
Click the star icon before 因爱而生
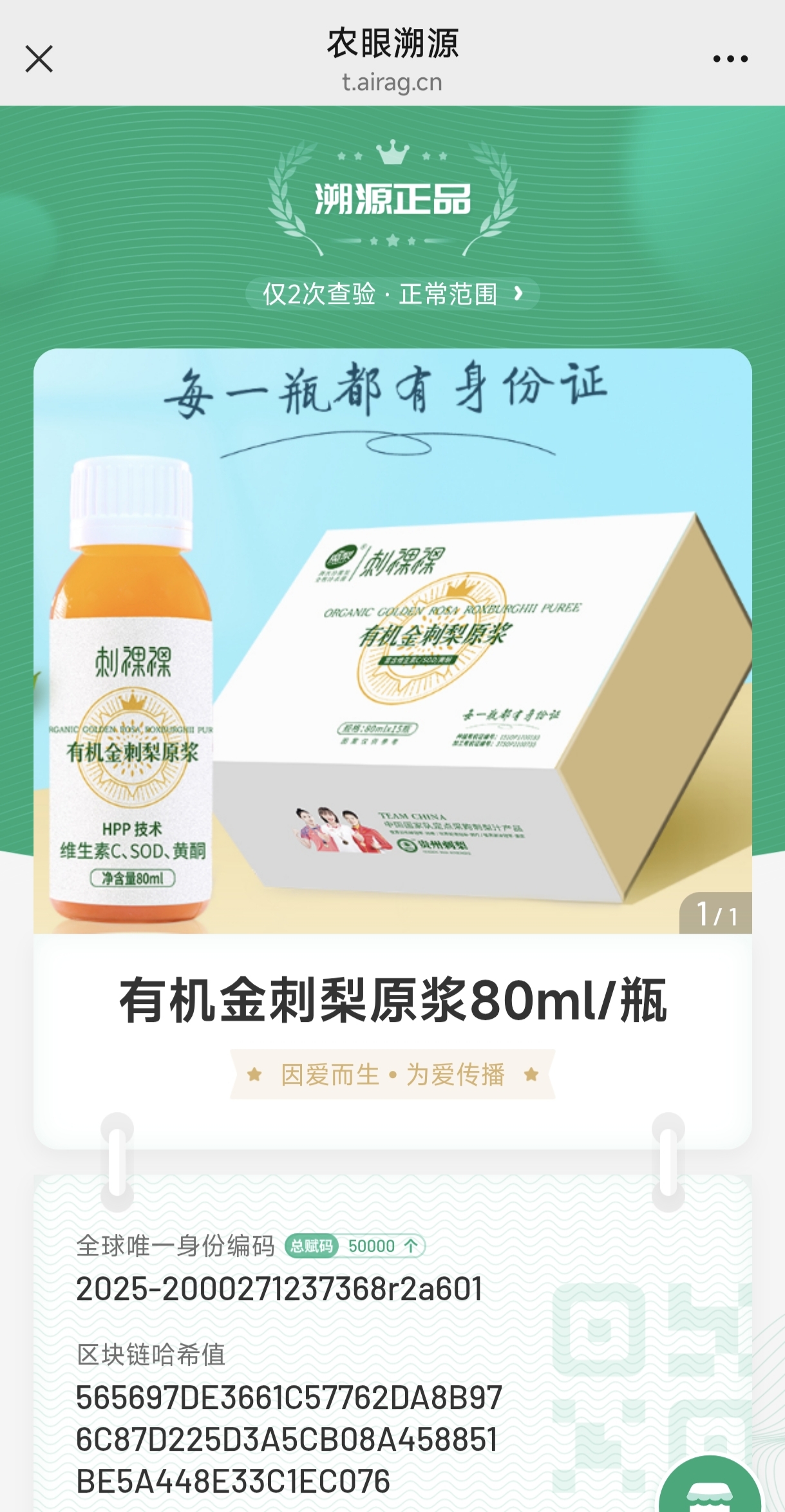254,1075
